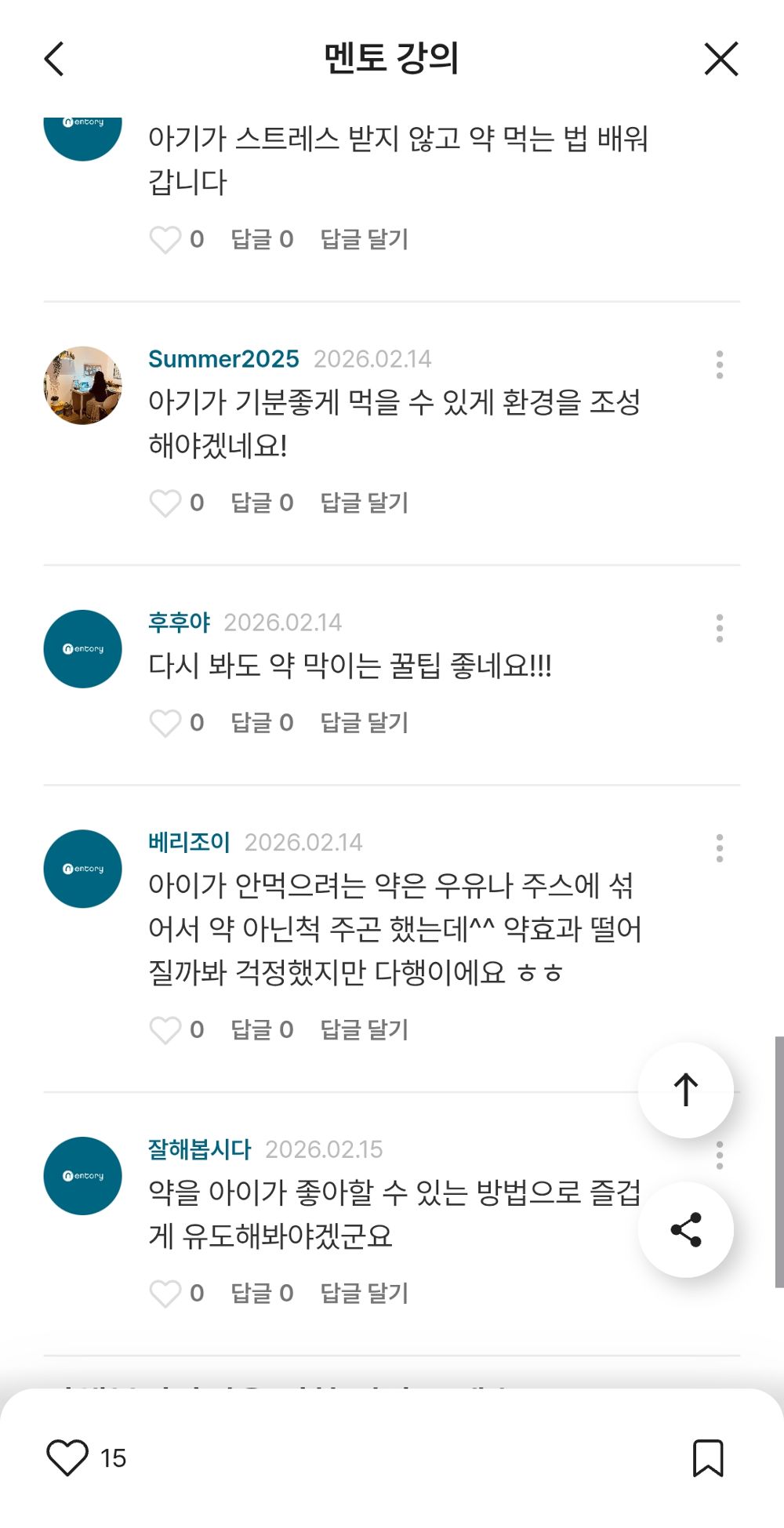Tap the username 베리조이
Image resolution: width=784 pixels, height=1528 pixels.
(x=187, y=843)
